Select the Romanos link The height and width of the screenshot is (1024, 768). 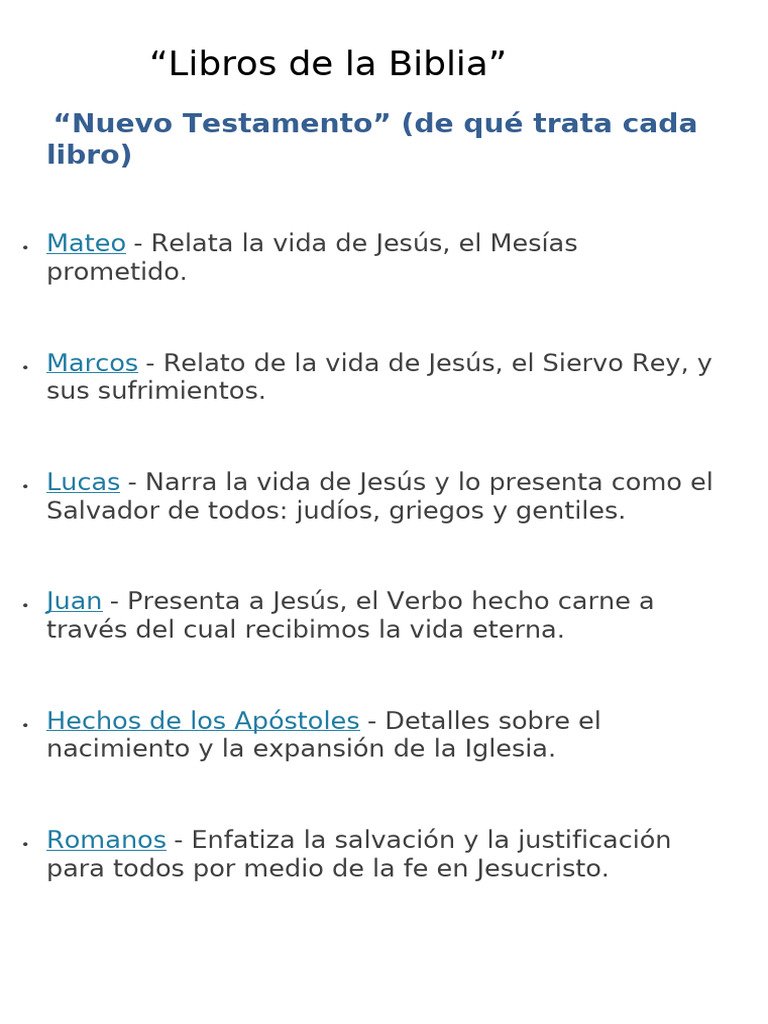(x=106, y=840)
